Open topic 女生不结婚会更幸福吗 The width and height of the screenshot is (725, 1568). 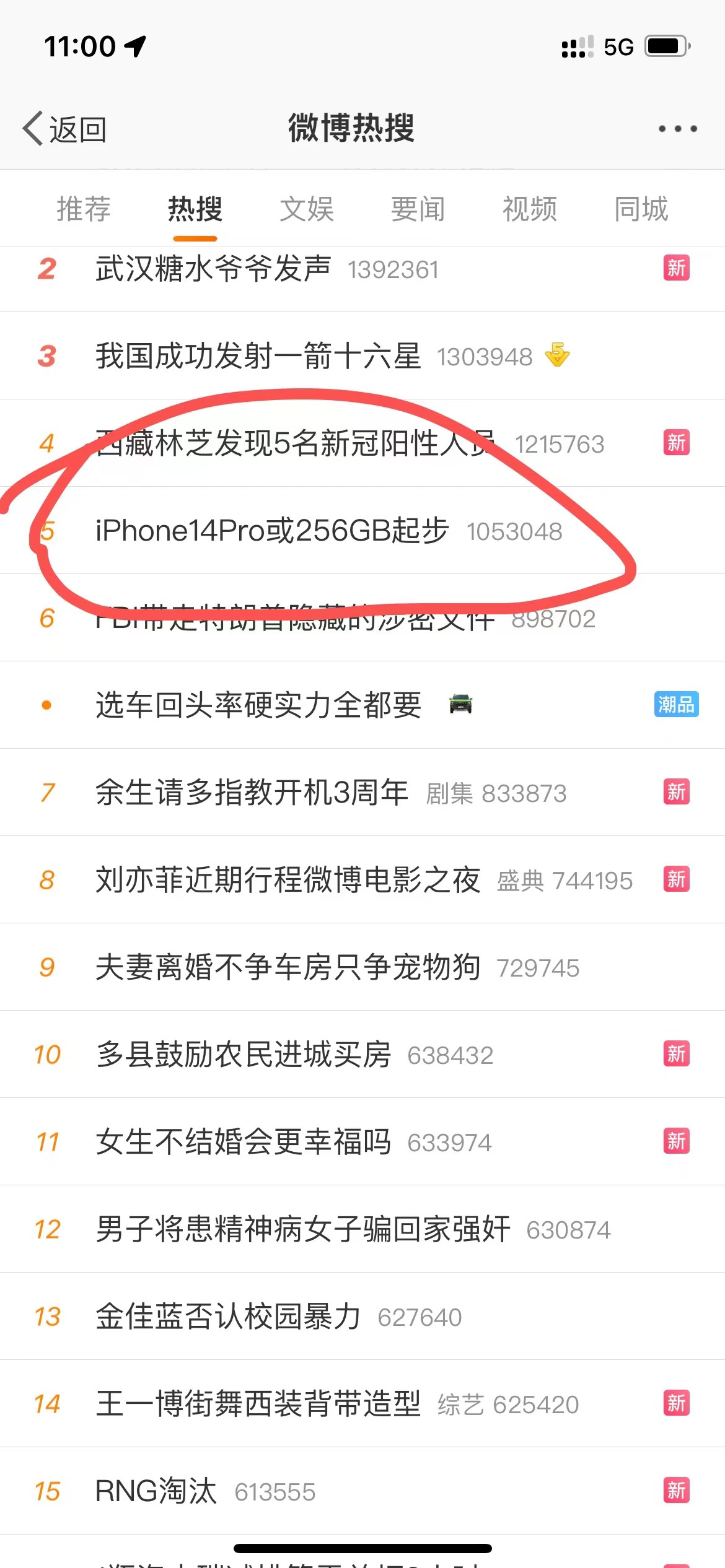244,1142
